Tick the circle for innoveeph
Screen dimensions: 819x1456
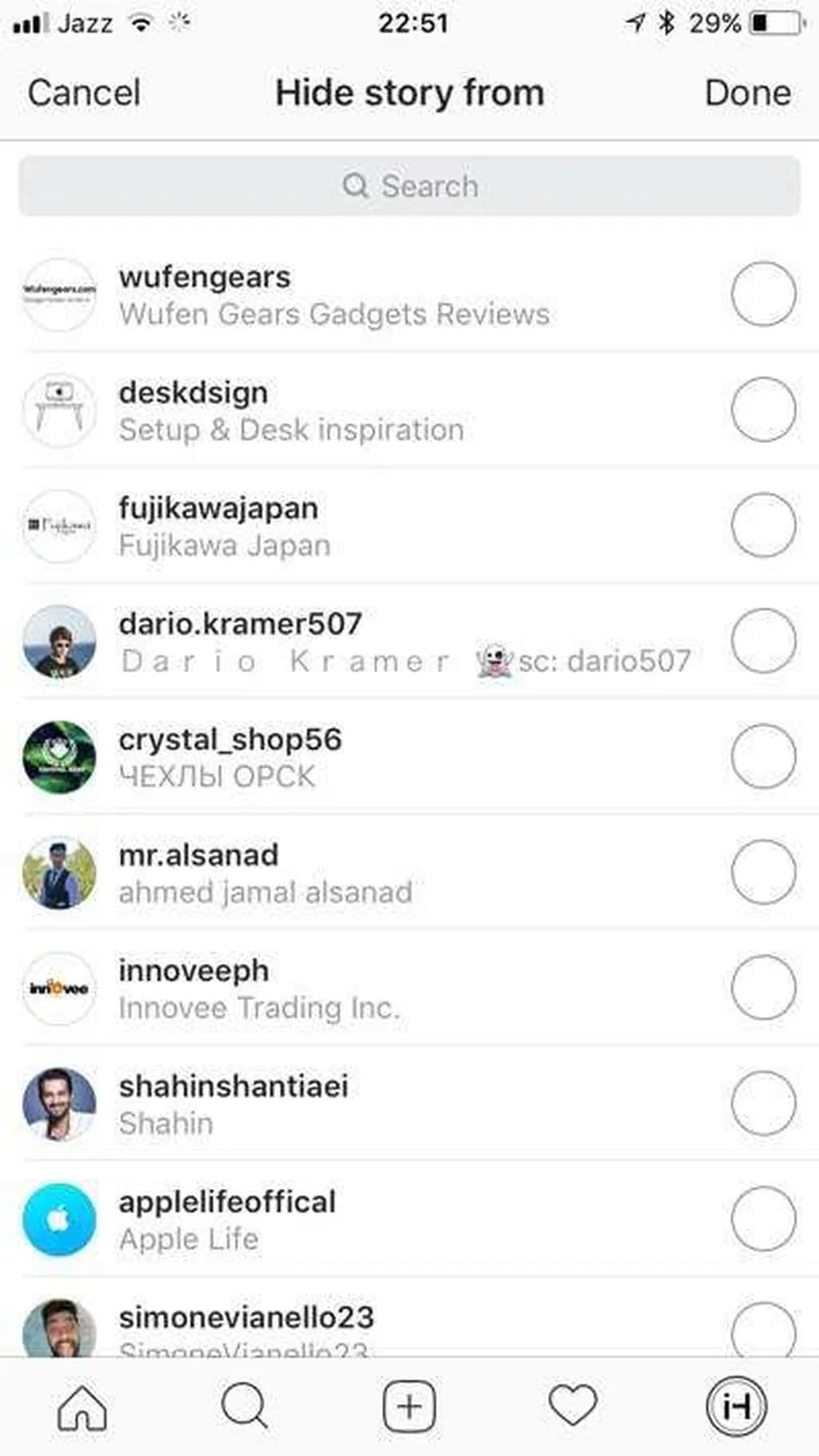[x=763, y=987]
